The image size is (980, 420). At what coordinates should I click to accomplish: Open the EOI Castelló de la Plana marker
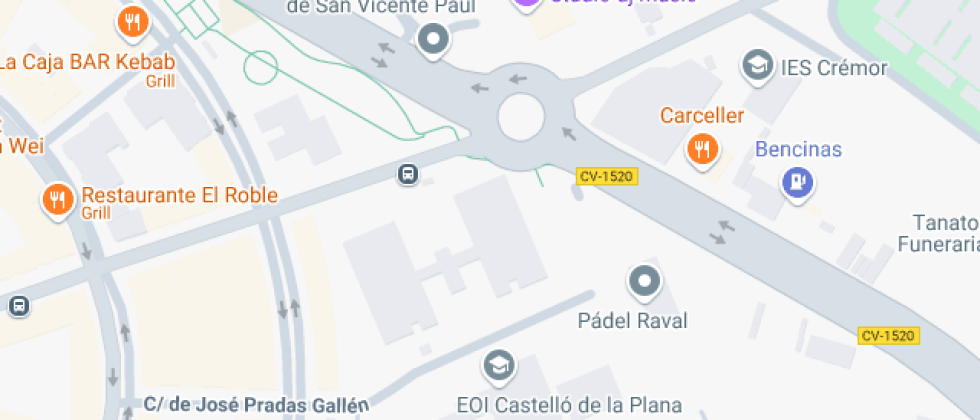pyautogui.click(x=497, y=365)
